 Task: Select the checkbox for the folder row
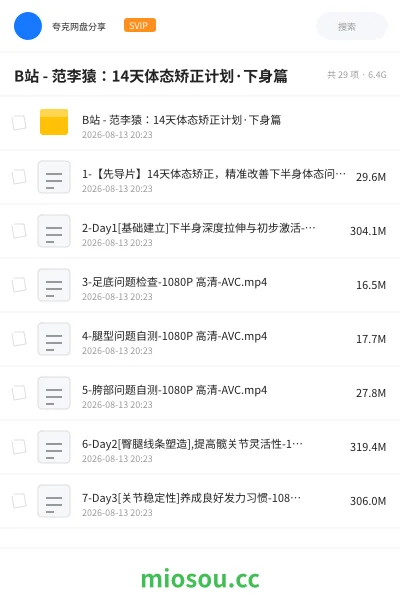pyautogui.click(x=19, y=123)
